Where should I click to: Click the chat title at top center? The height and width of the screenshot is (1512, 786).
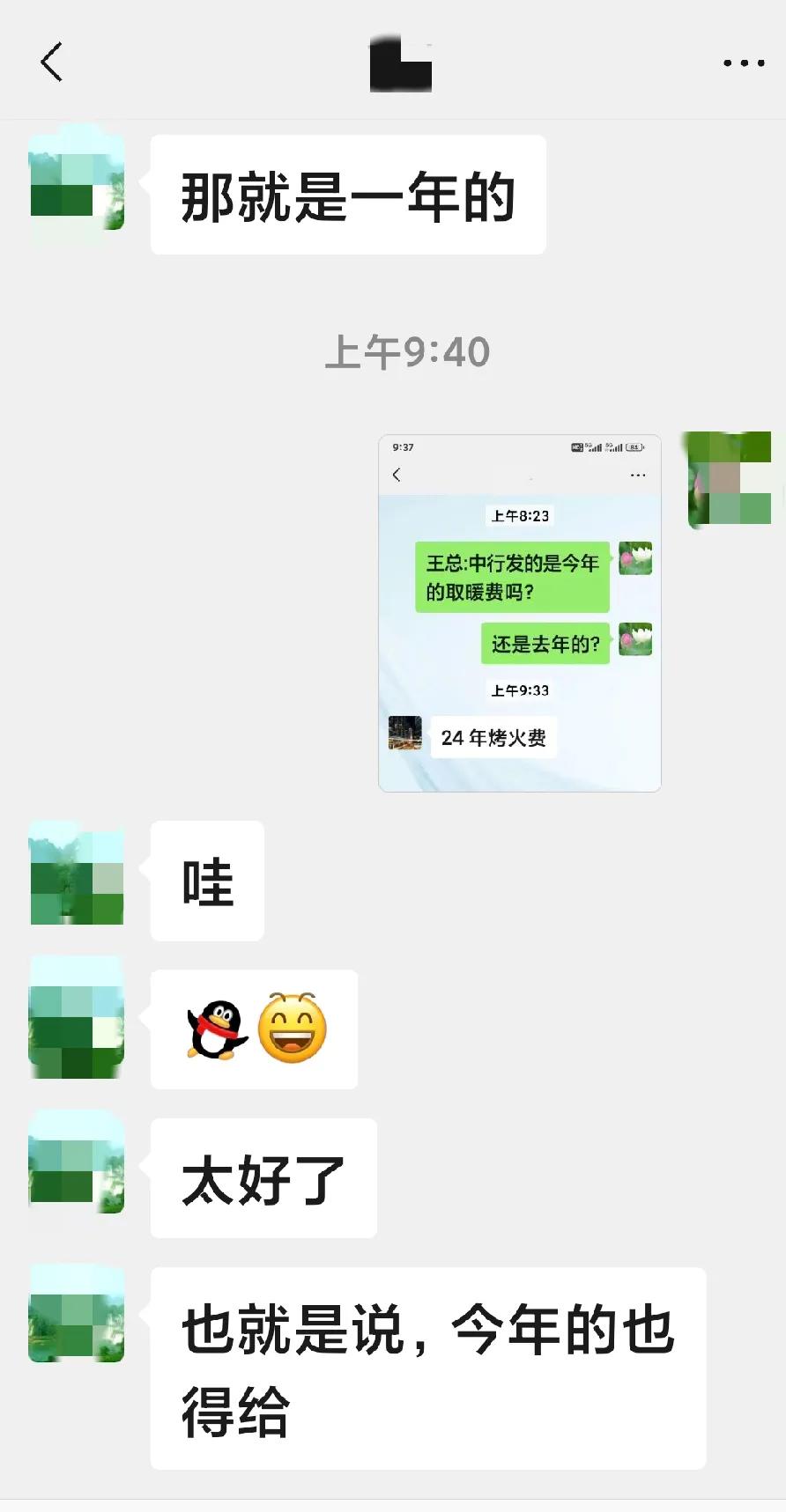click(402, 63)
